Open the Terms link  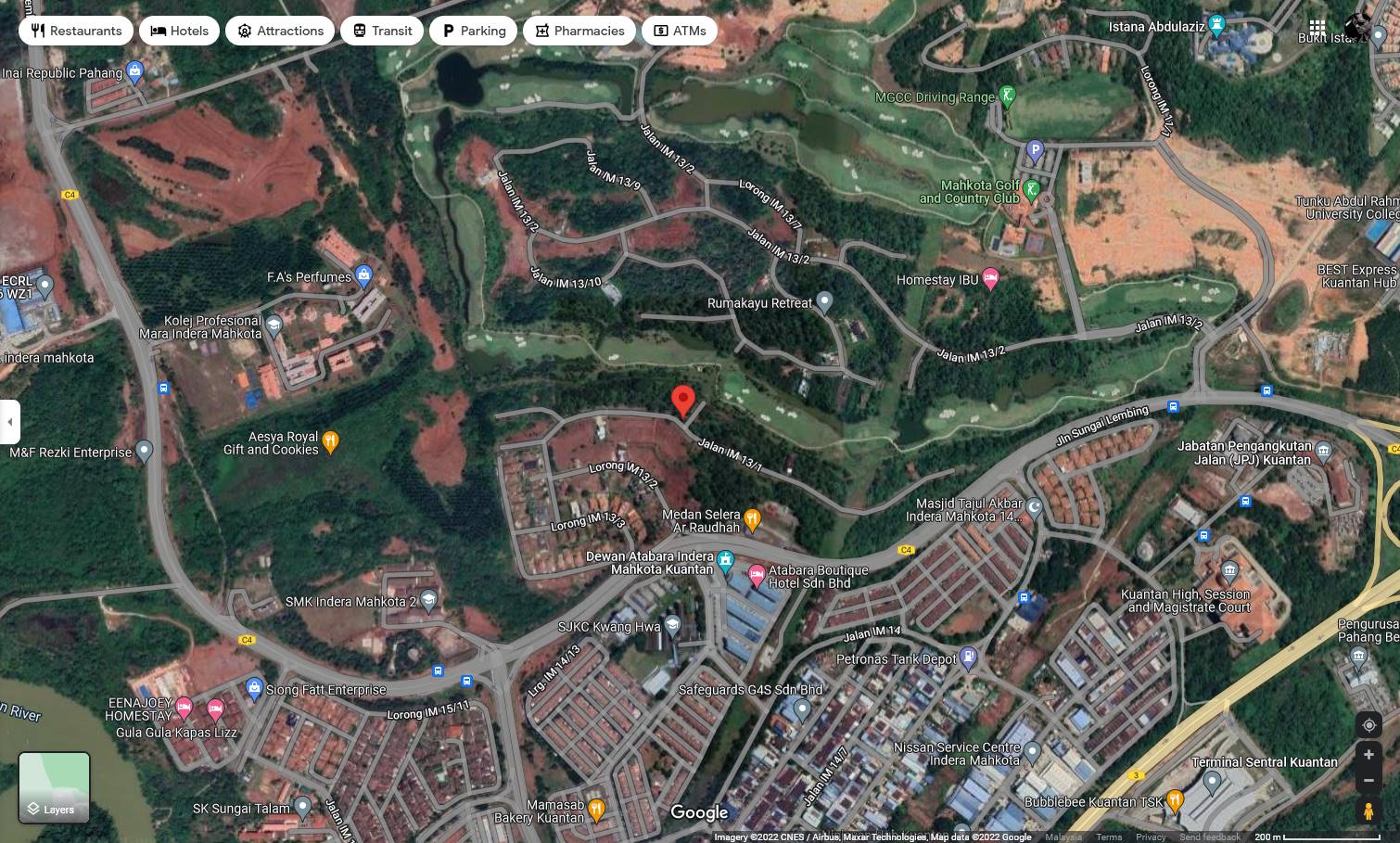(1109, 837)
